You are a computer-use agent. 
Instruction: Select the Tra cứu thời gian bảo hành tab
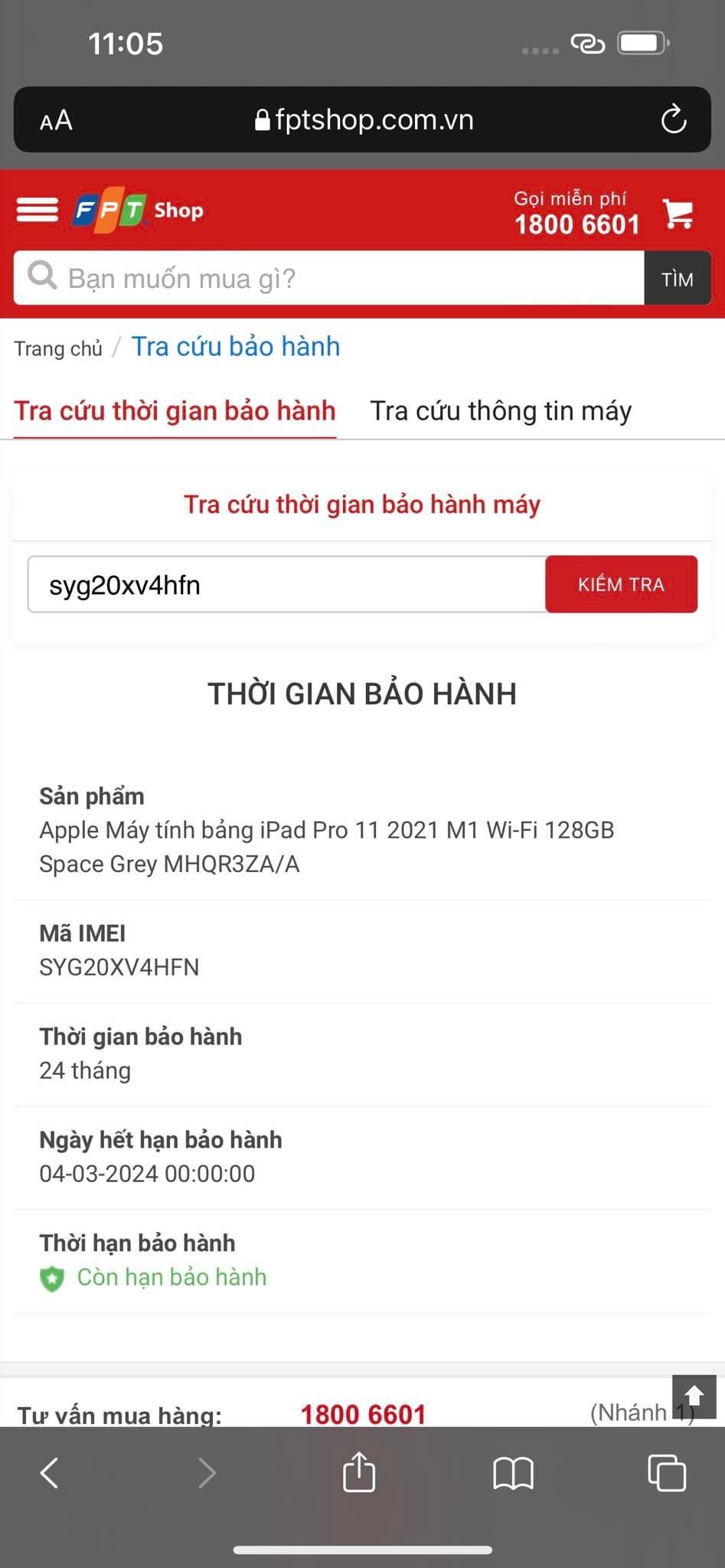click(x=175, y=411)
